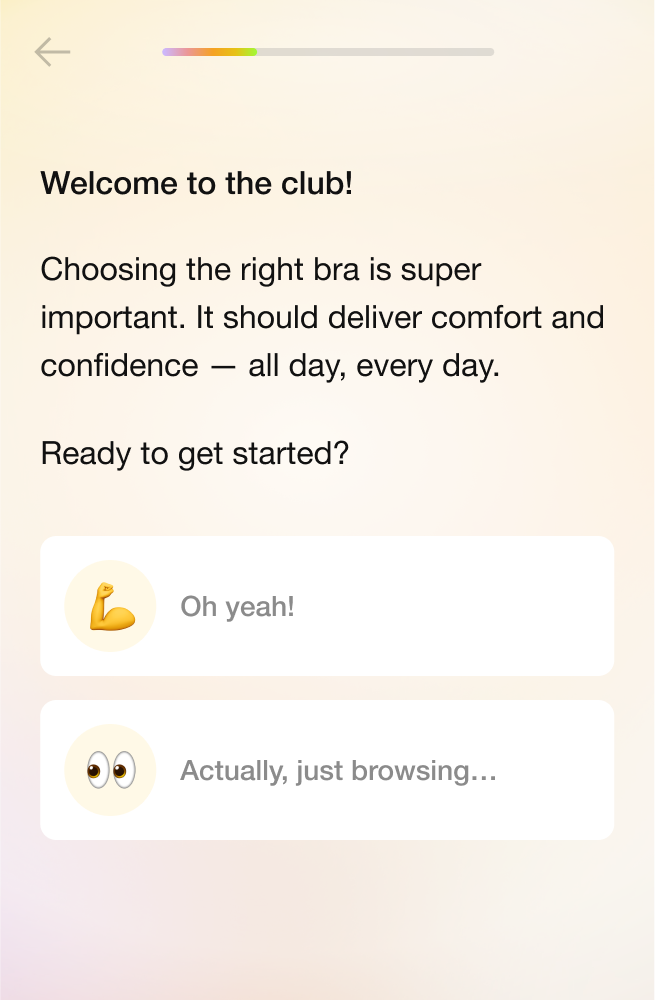Viewport: 655px width, 1000px height.
Task: Choose 'Actually, just browsing…' option
Action: (x=327, y=770)
